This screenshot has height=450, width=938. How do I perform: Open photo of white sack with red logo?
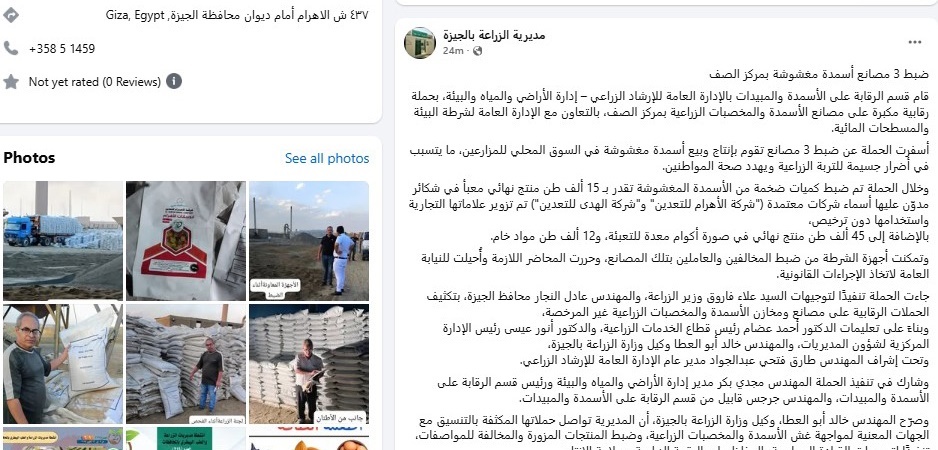(x=186, y=240)
